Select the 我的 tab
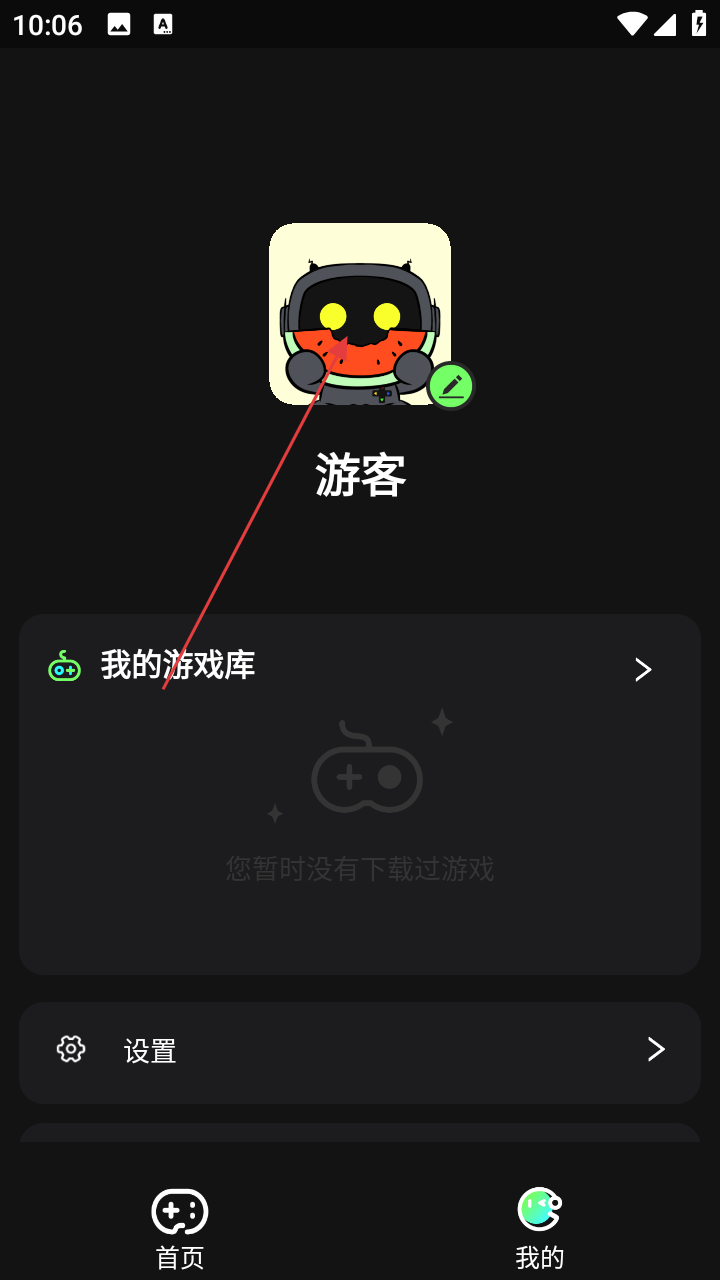720x1280 pixels. point(540,1229)
